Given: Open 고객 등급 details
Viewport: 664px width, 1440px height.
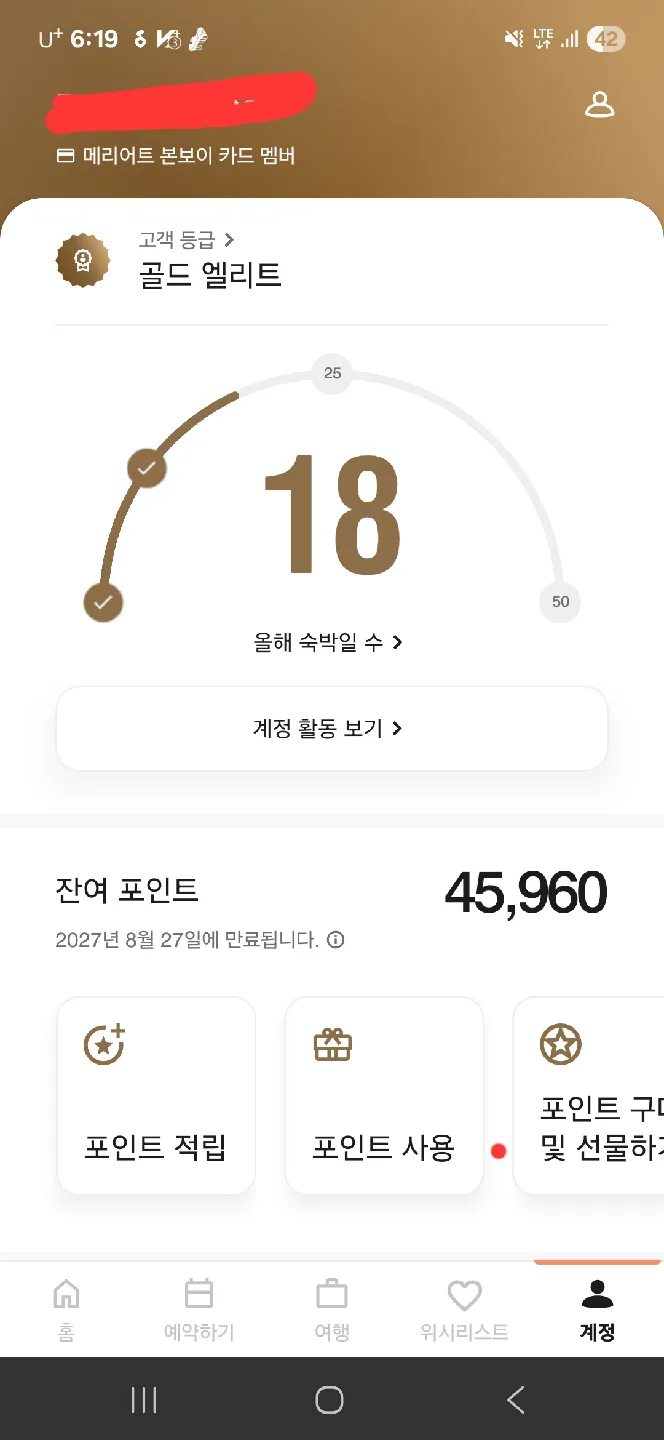Looking at the screenshot, I should coord(186,240).
